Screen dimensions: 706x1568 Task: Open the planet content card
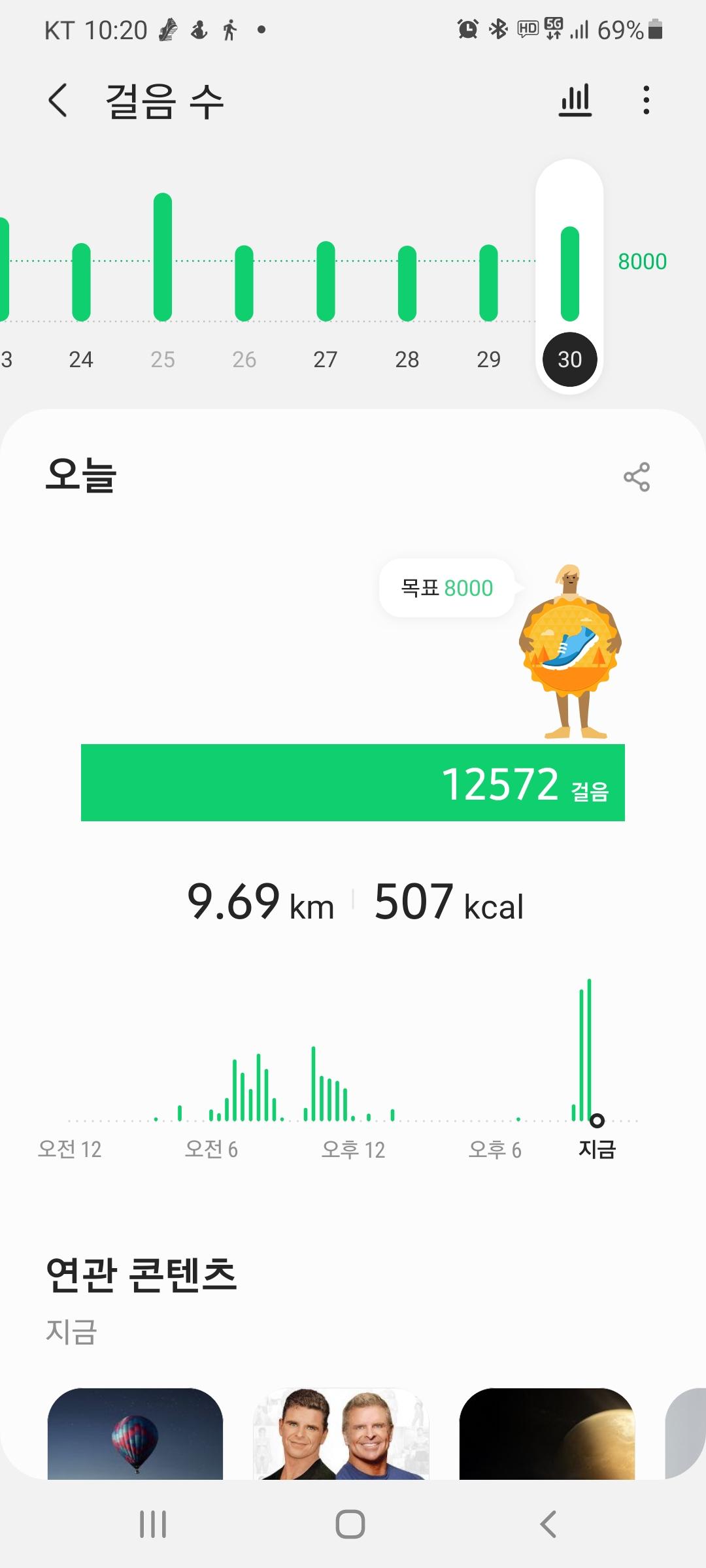546,1434
